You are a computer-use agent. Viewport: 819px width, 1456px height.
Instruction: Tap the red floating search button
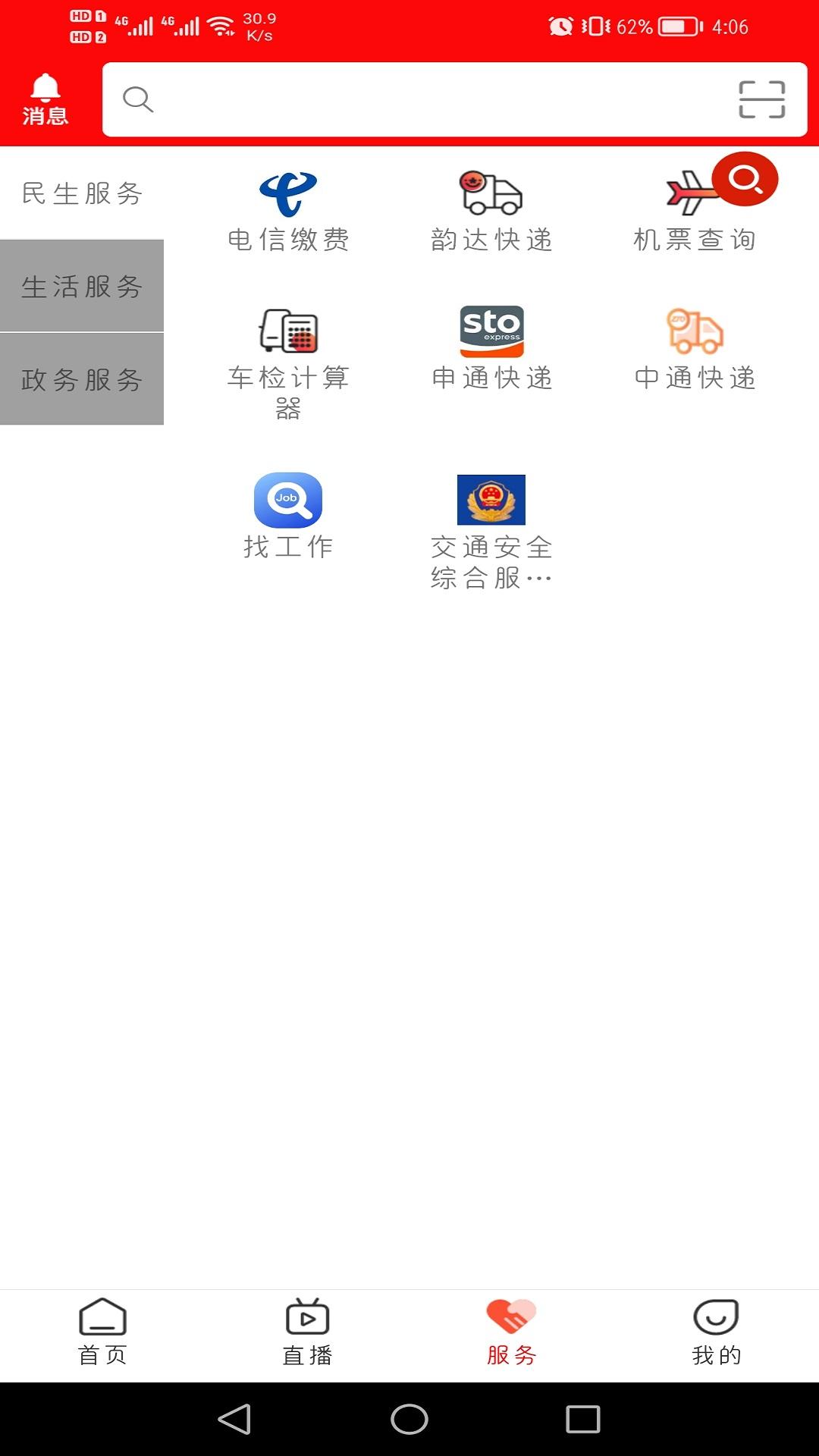(745, 179)
